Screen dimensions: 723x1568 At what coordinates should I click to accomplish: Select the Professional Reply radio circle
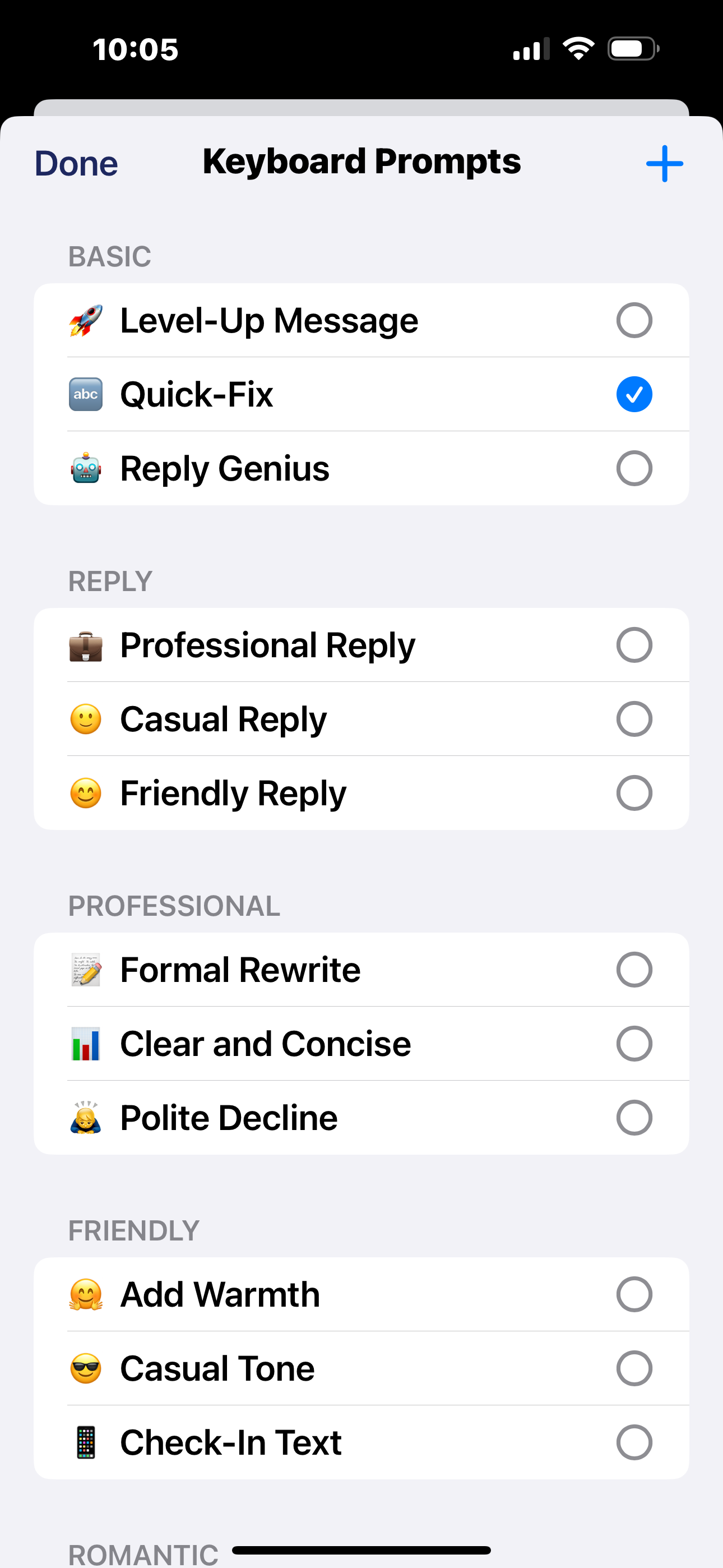click(x=634, y=645)
